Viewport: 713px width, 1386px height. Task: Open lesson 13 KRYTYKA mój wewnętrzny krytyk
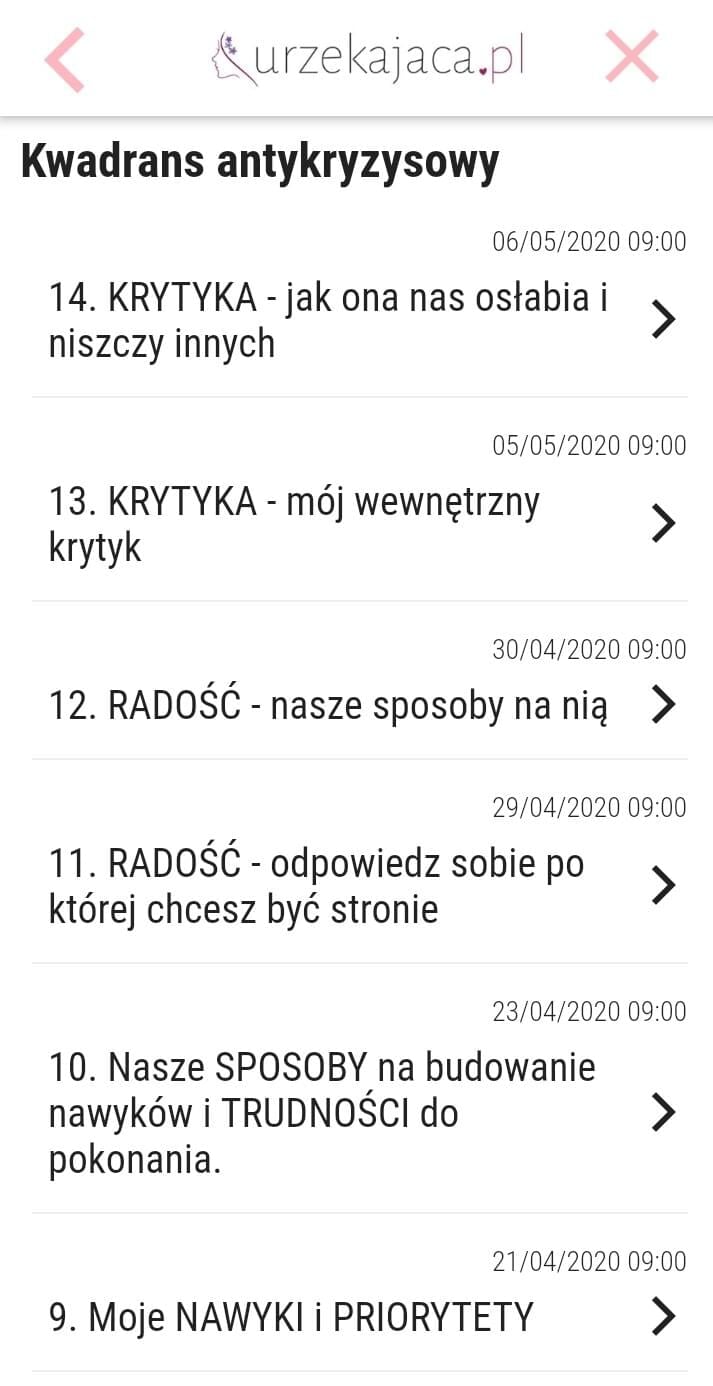(300, 523)
